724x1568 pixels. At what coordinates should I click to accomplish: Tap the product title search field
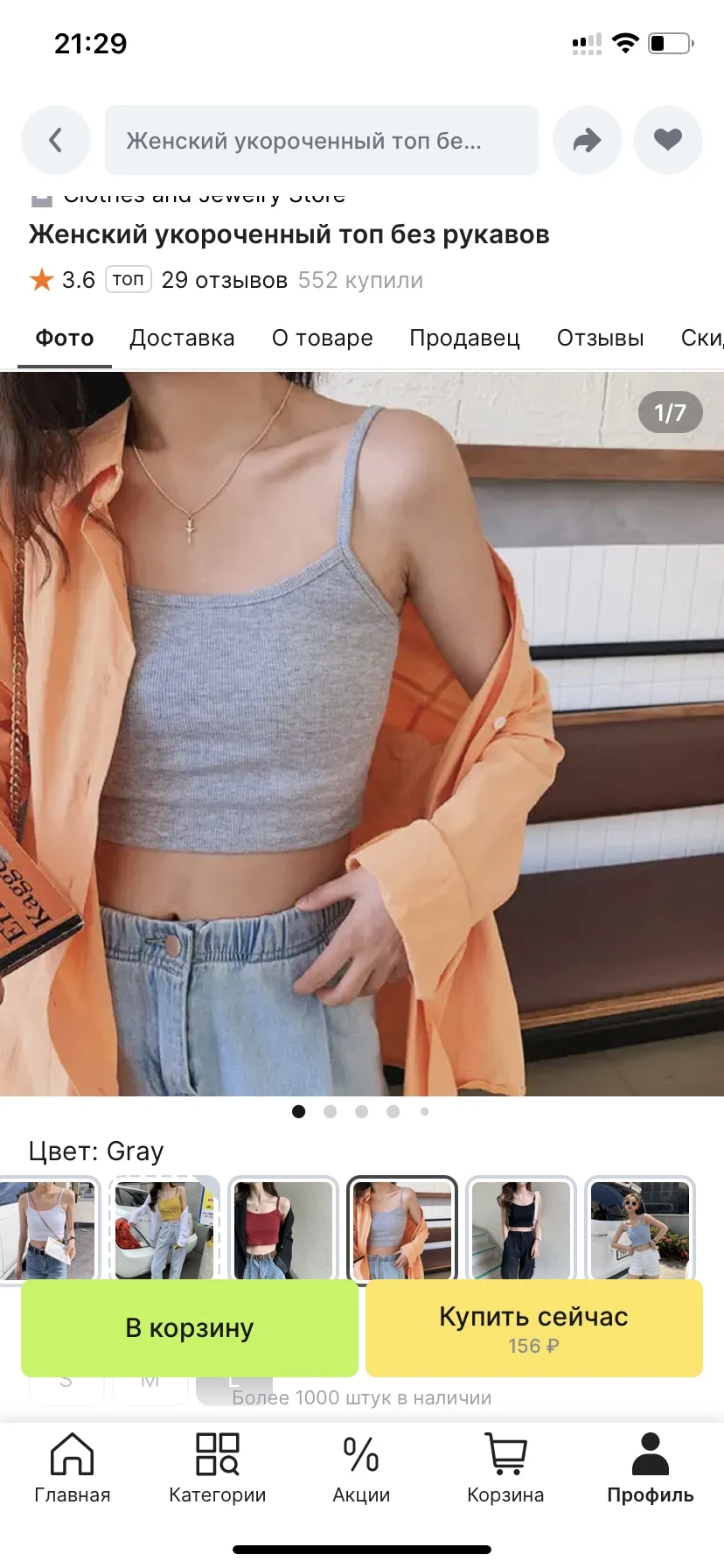click(x=322, y=140)
